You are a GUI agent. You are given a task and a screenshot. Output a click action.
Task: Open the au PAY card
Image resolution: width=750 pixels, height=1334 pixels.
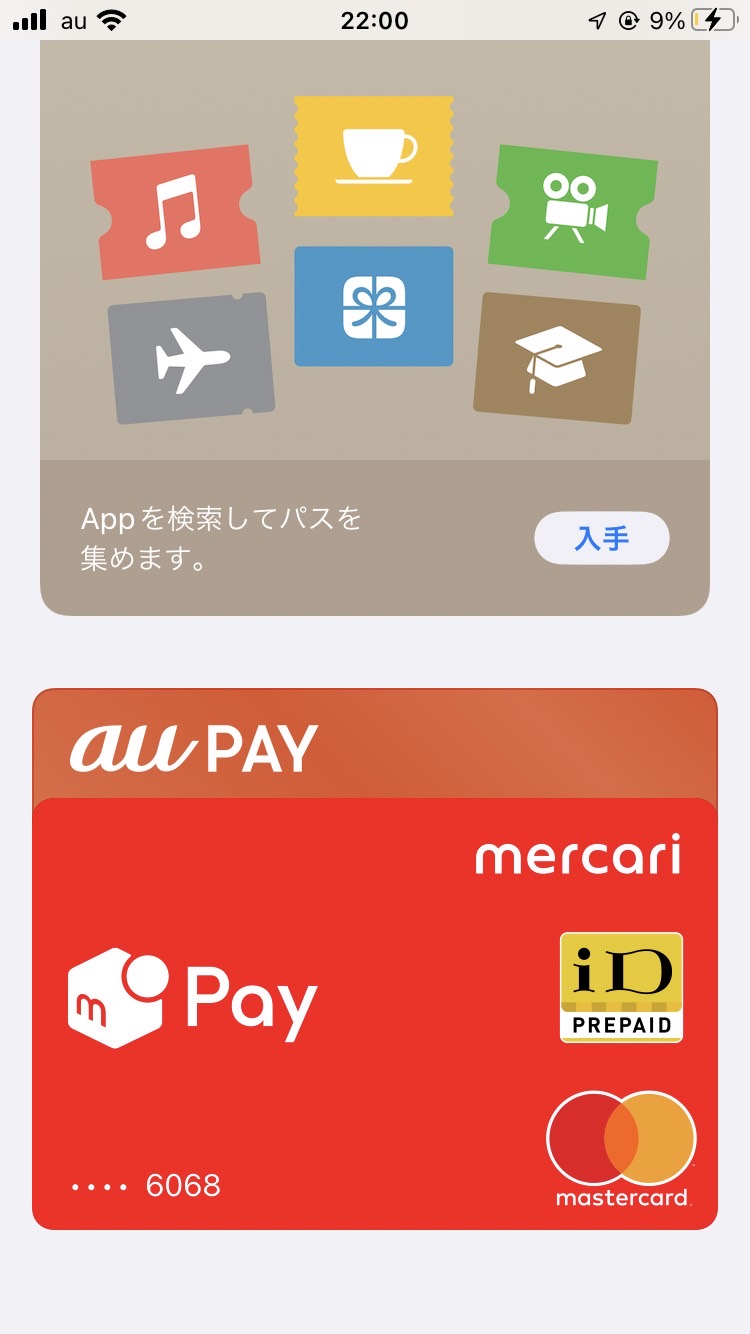click(x=375, y=744)
